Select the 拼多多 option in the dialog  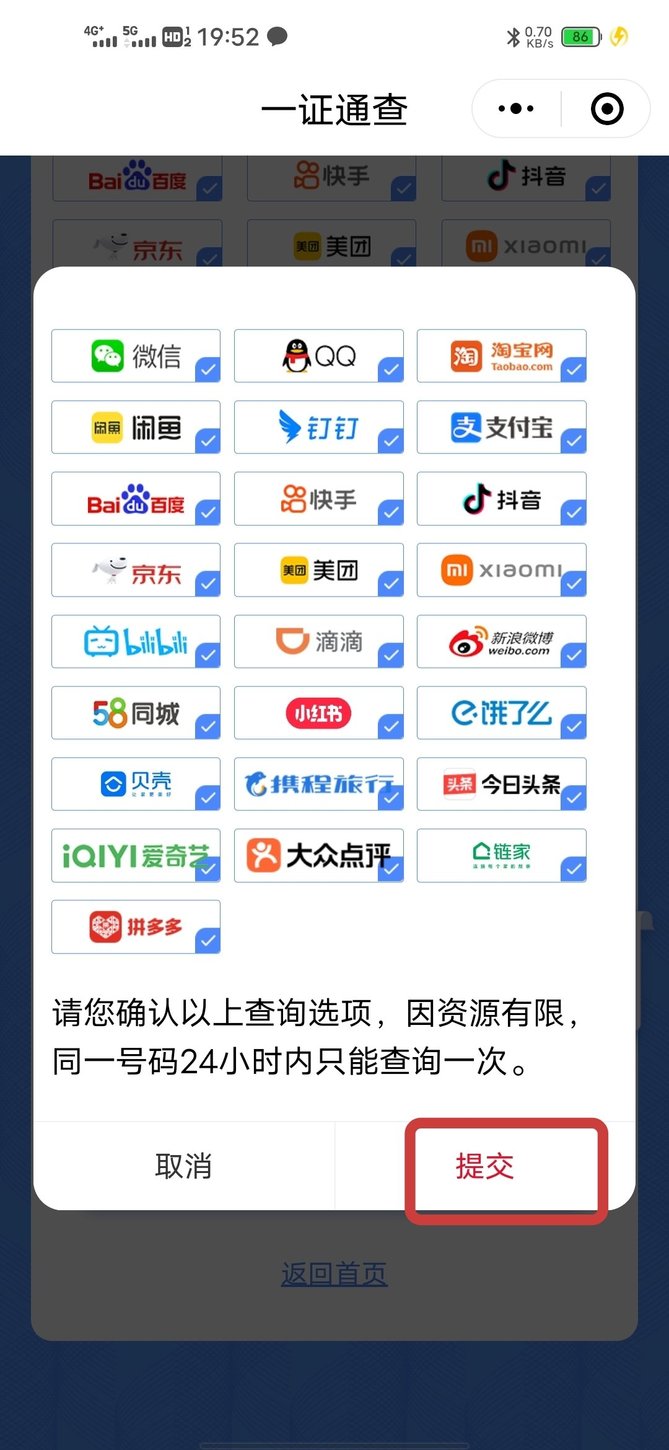136,927
